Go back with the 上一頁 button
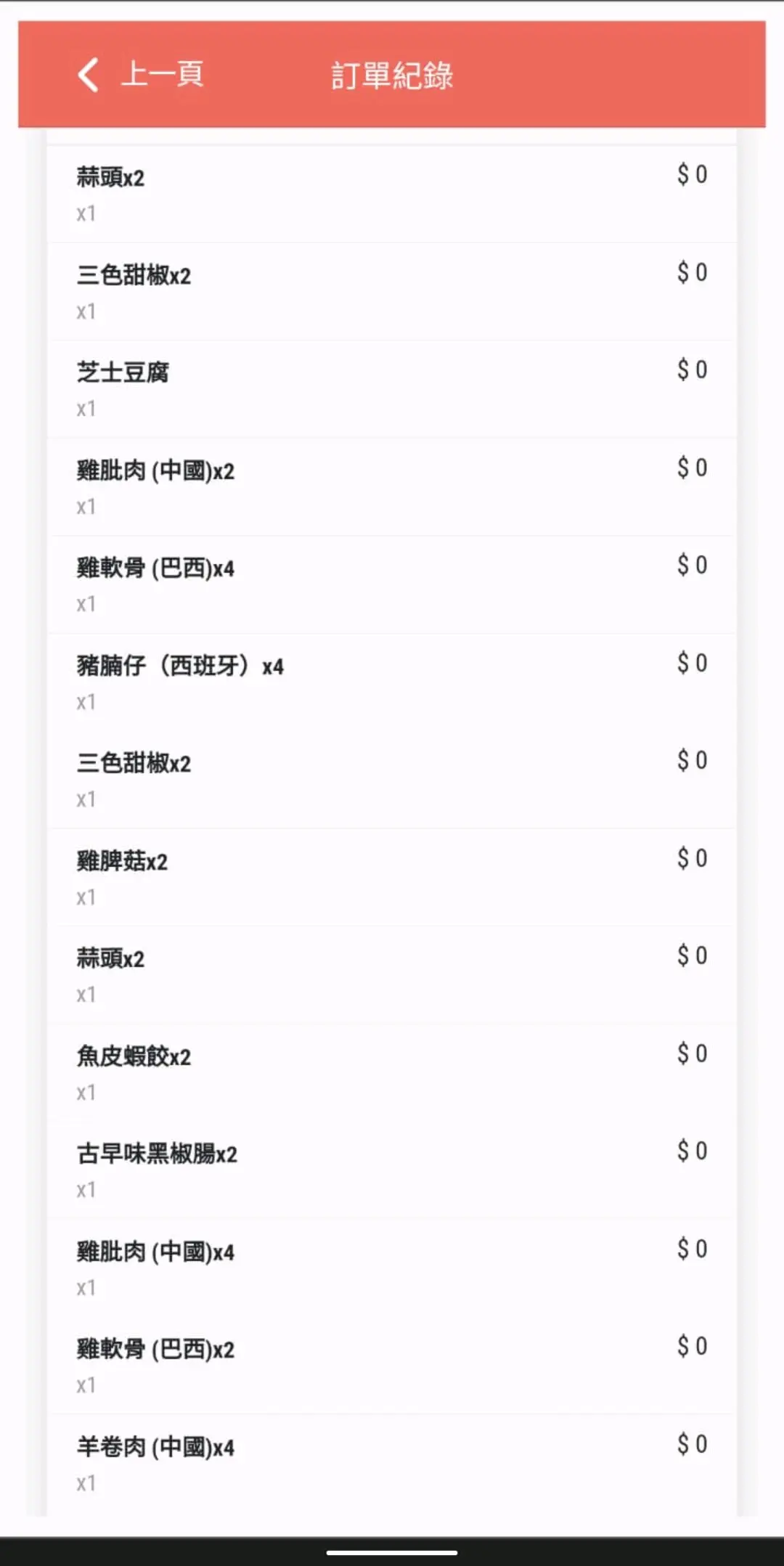 click(141, 74)
